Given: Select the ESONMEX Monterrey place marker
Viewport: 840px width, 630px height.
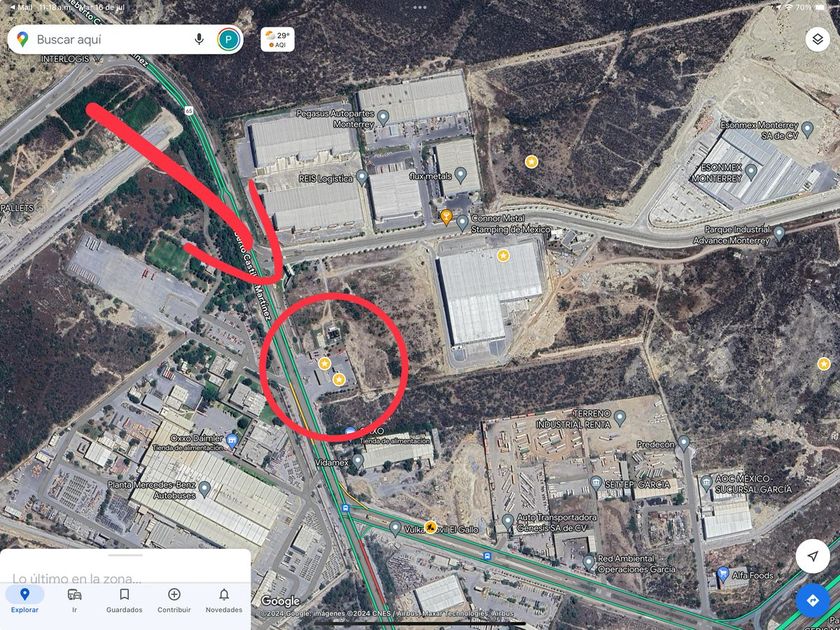Looking at the screenshot, I should pos(751,171).
